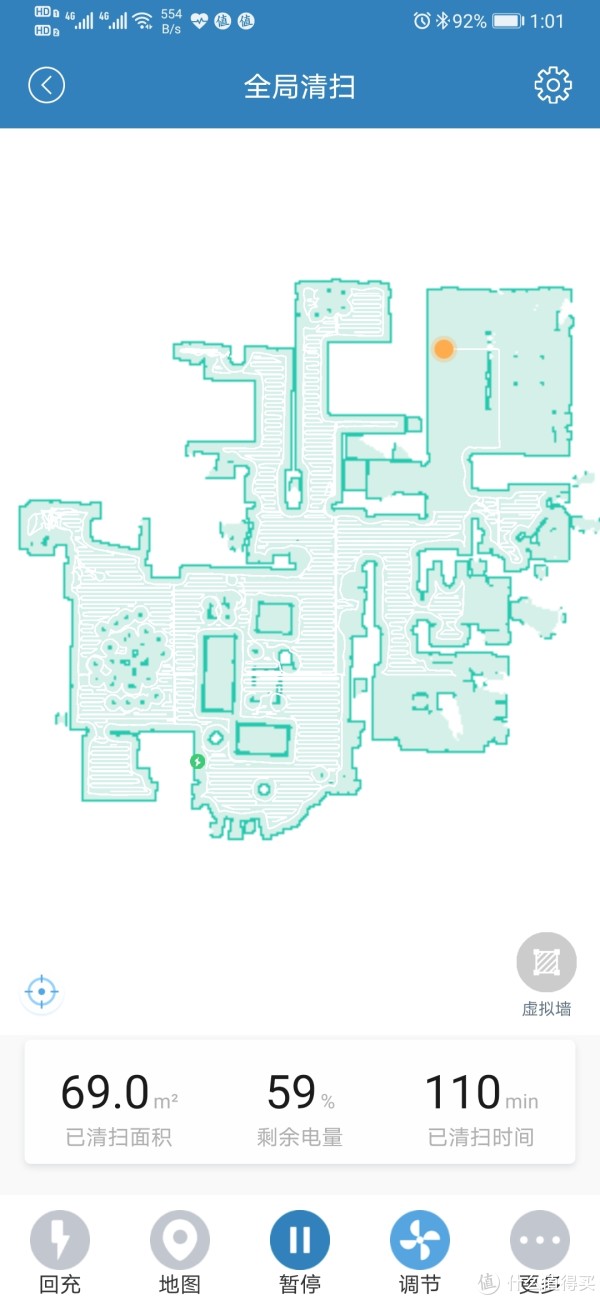Open the 更多 more options

click(x=540, y=1241)
